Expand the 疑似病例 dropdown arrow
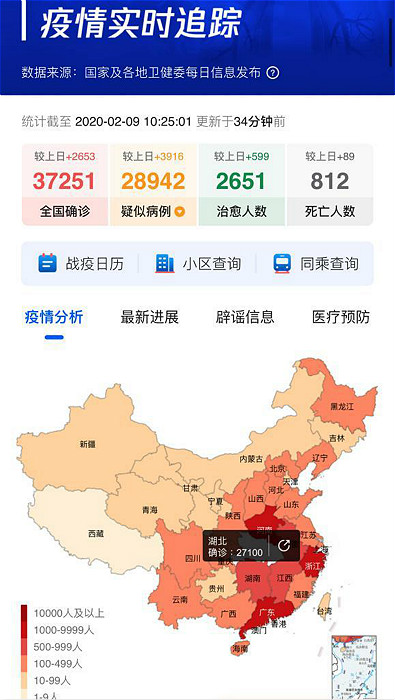The width and height of the screenshot is (395, 700). tap(179, 212)
